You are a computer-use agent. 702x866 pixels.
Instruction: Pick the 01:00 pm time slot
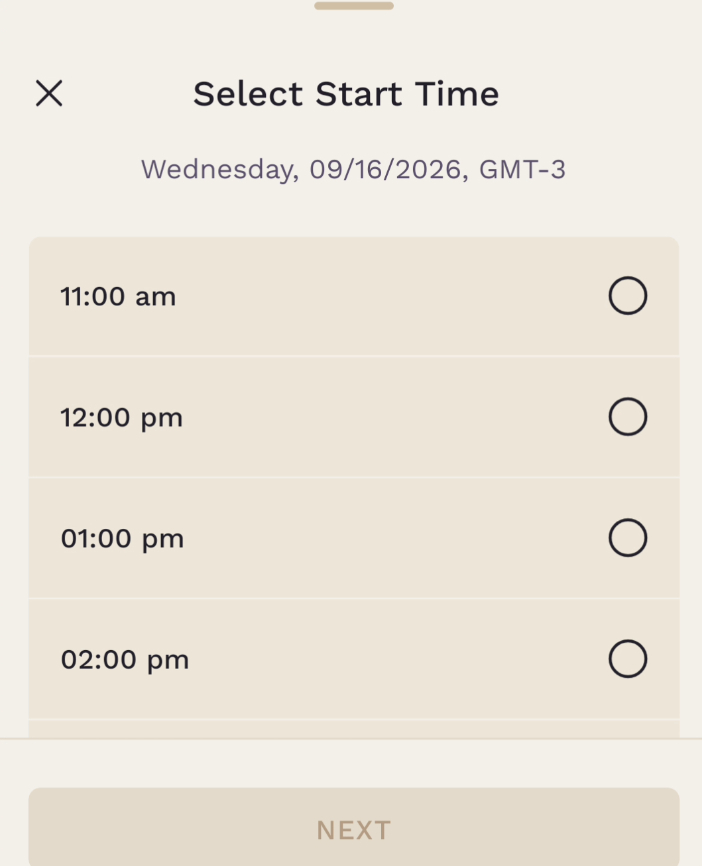pyautogui.click(x=353, y=538)
